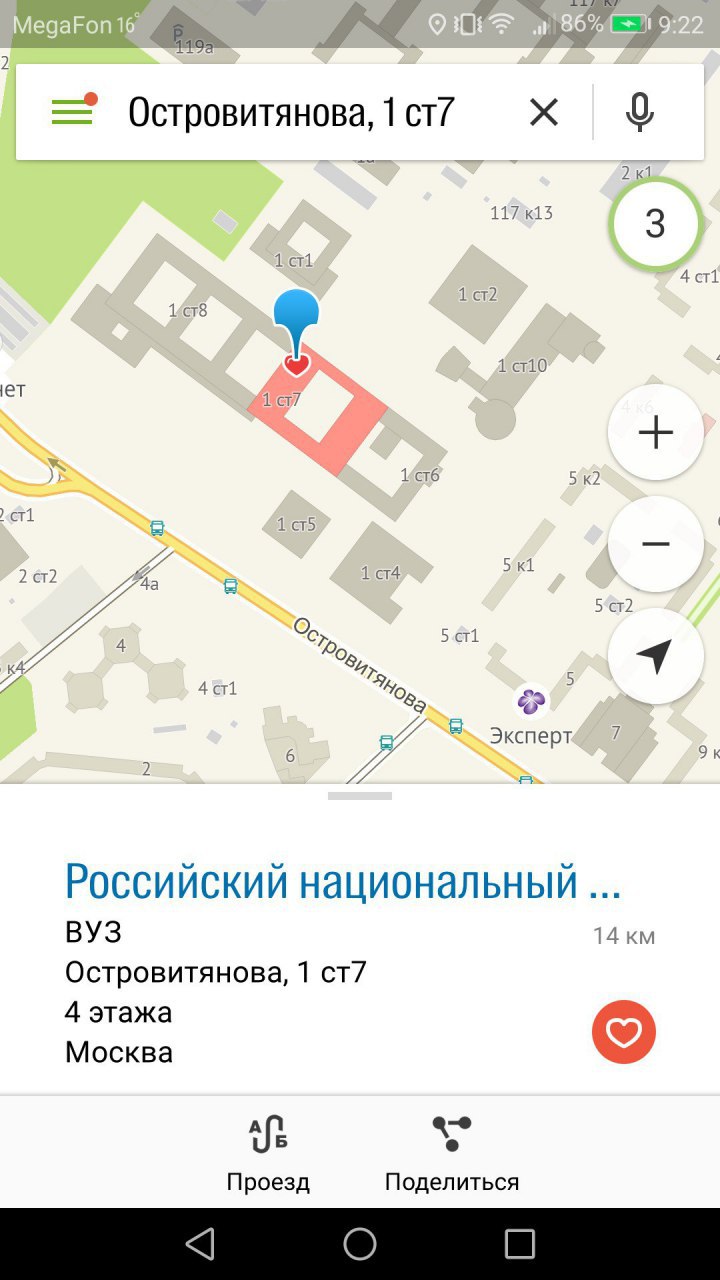Open the hamburger menu
The width and height of the screenshot is (720, 1280).
click(73, 112)
